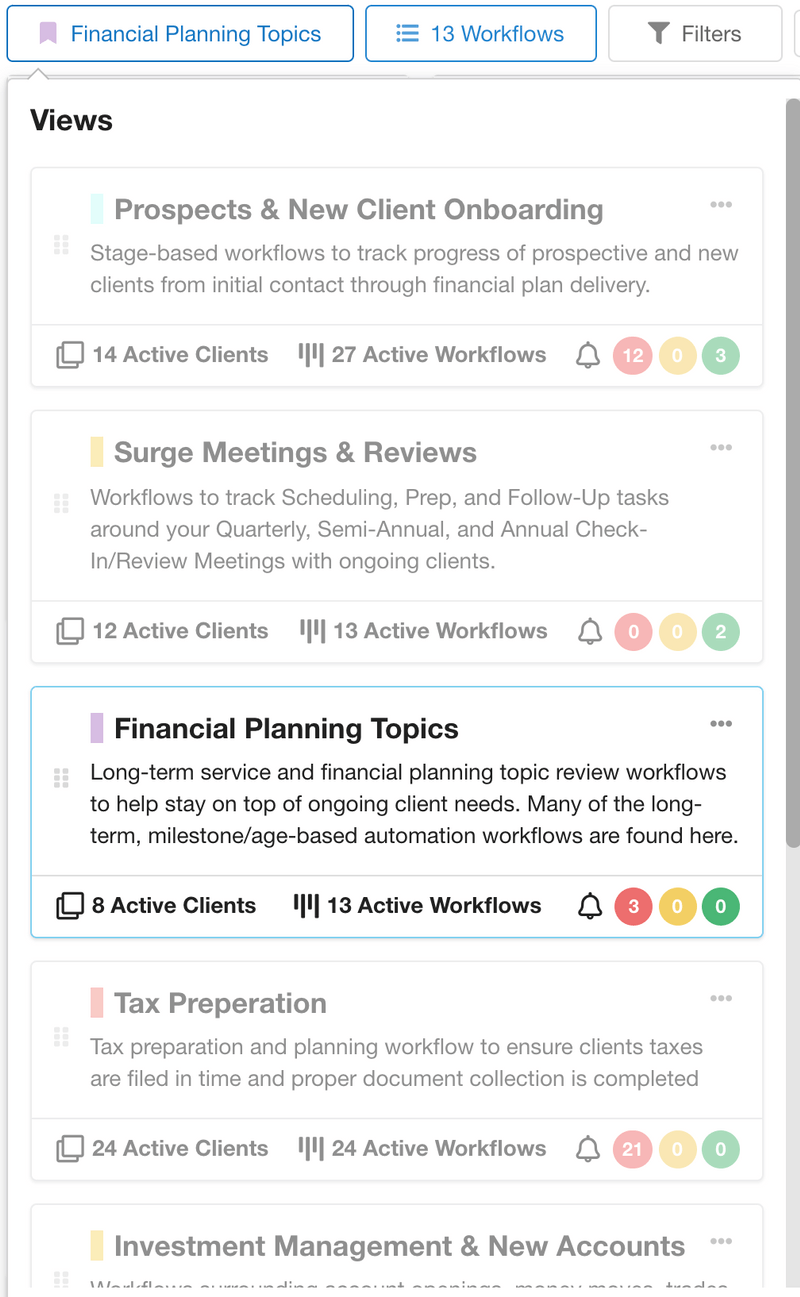
Task: Click the list icon inside the 13 Workflows button
Action: (408, 32)
